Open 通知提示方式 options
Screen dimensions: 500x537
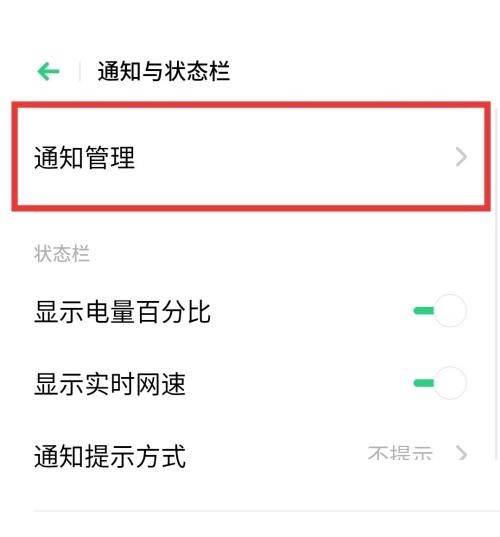(251, 455)
